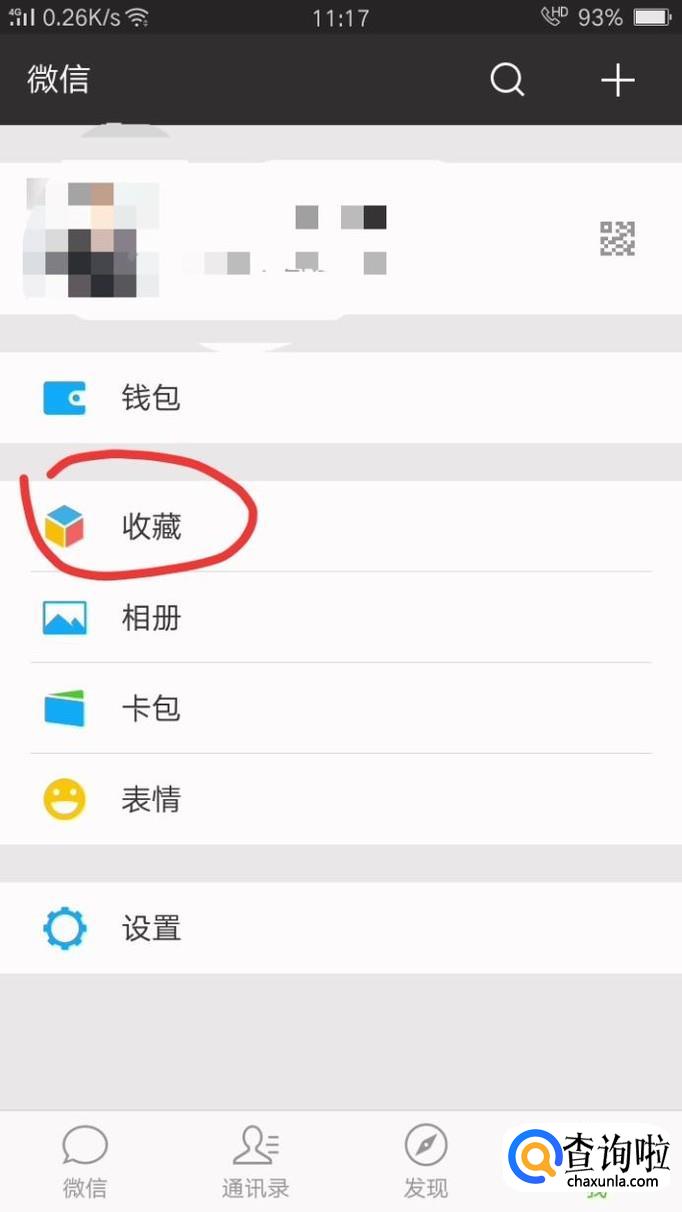
Task: Open 设置 (Settings)
Action: pyautogui.click(x=341, y=928)
